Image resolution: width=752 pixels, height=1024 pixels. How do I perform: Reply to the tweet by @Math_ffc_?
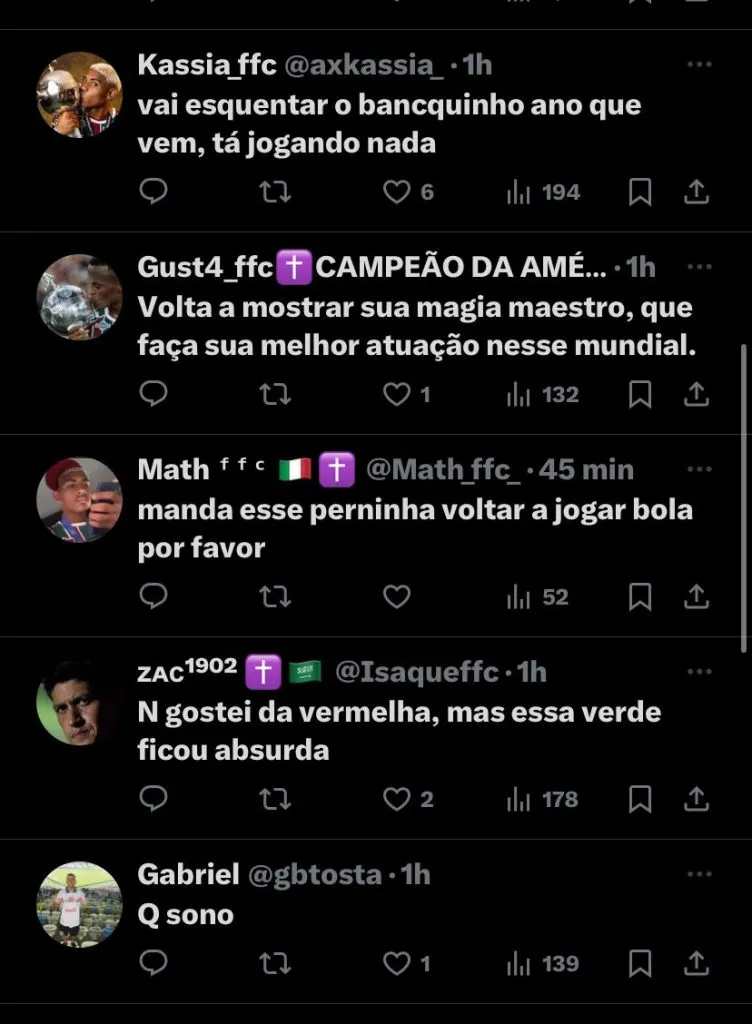coord(153,597)
